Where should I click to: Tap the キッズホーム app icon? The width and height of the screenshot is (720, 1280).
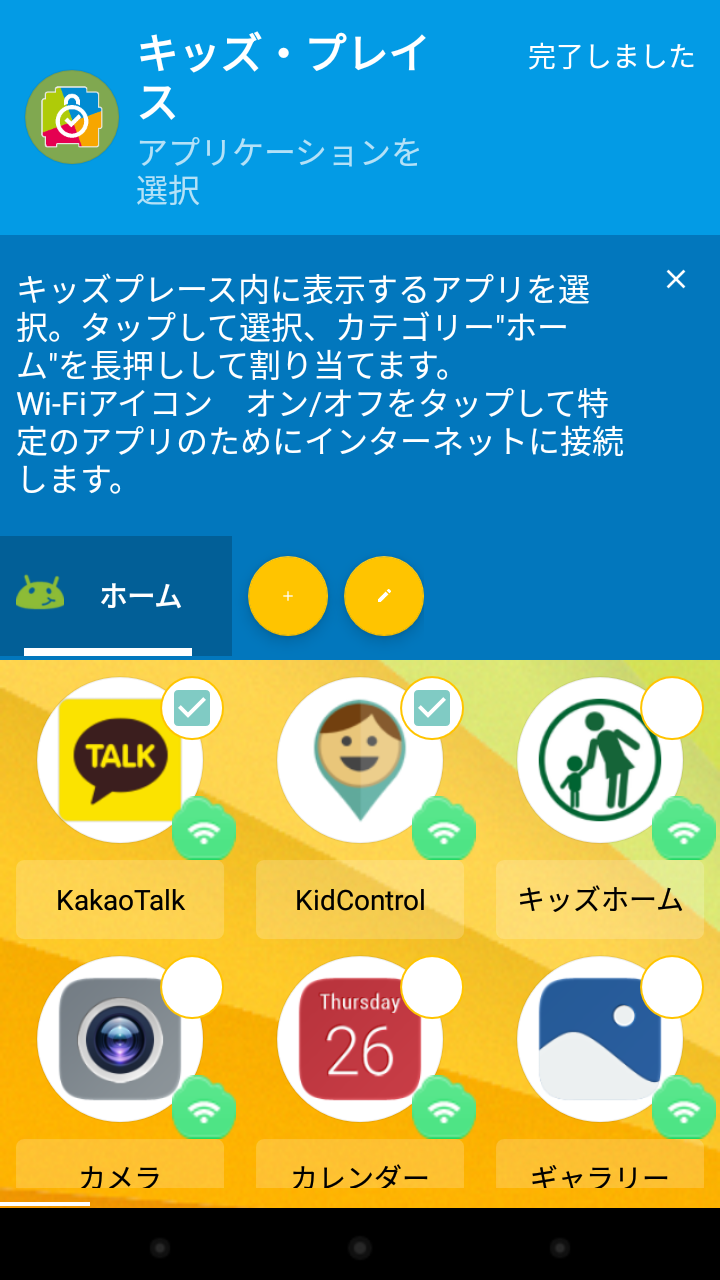point(600,760)
